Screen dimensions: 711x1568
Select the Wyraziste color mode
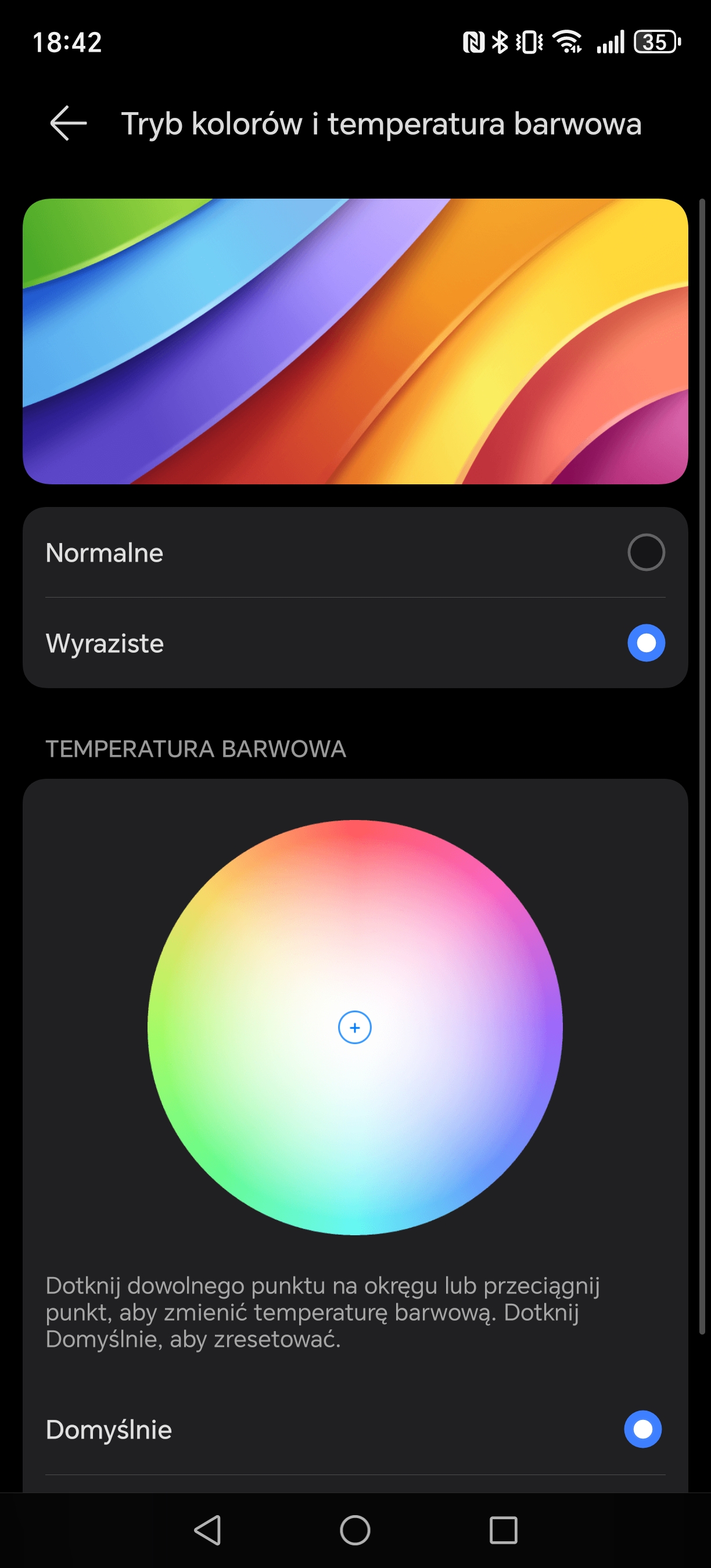click(x=355, y=643)
